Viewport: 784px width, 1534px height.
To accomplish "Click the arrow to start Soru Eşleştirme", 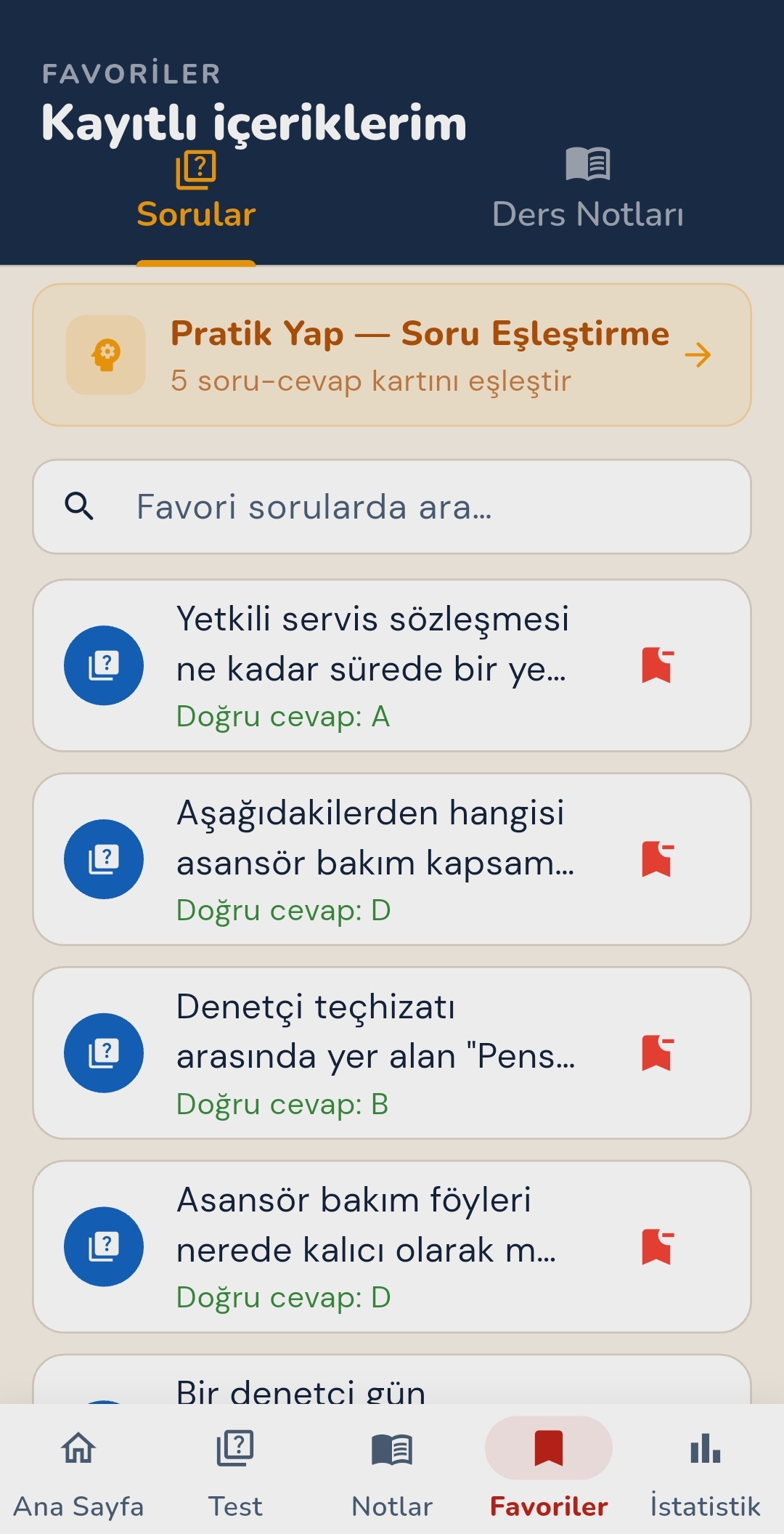I will coord(699,355).
